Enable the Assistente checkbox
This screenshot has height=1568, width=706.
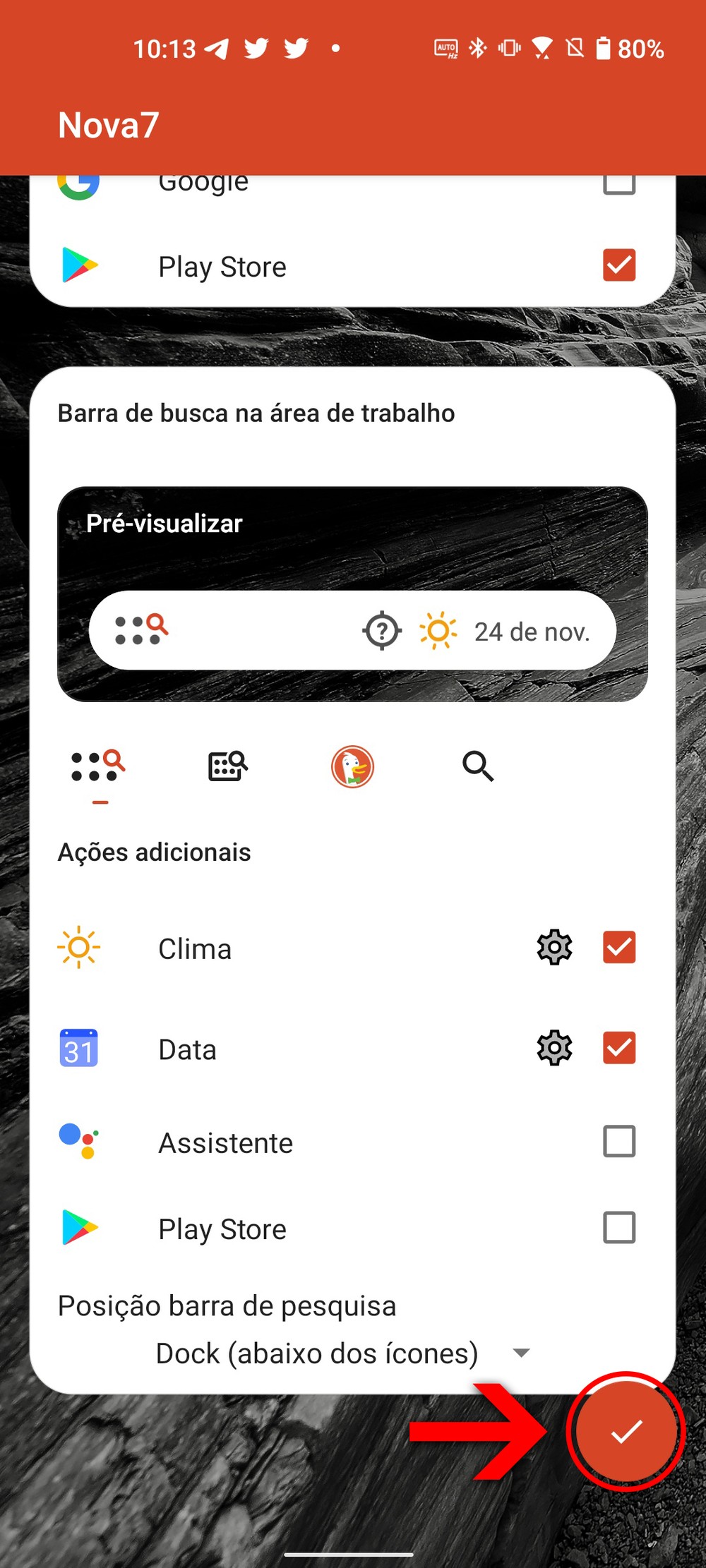(619, 1142)
